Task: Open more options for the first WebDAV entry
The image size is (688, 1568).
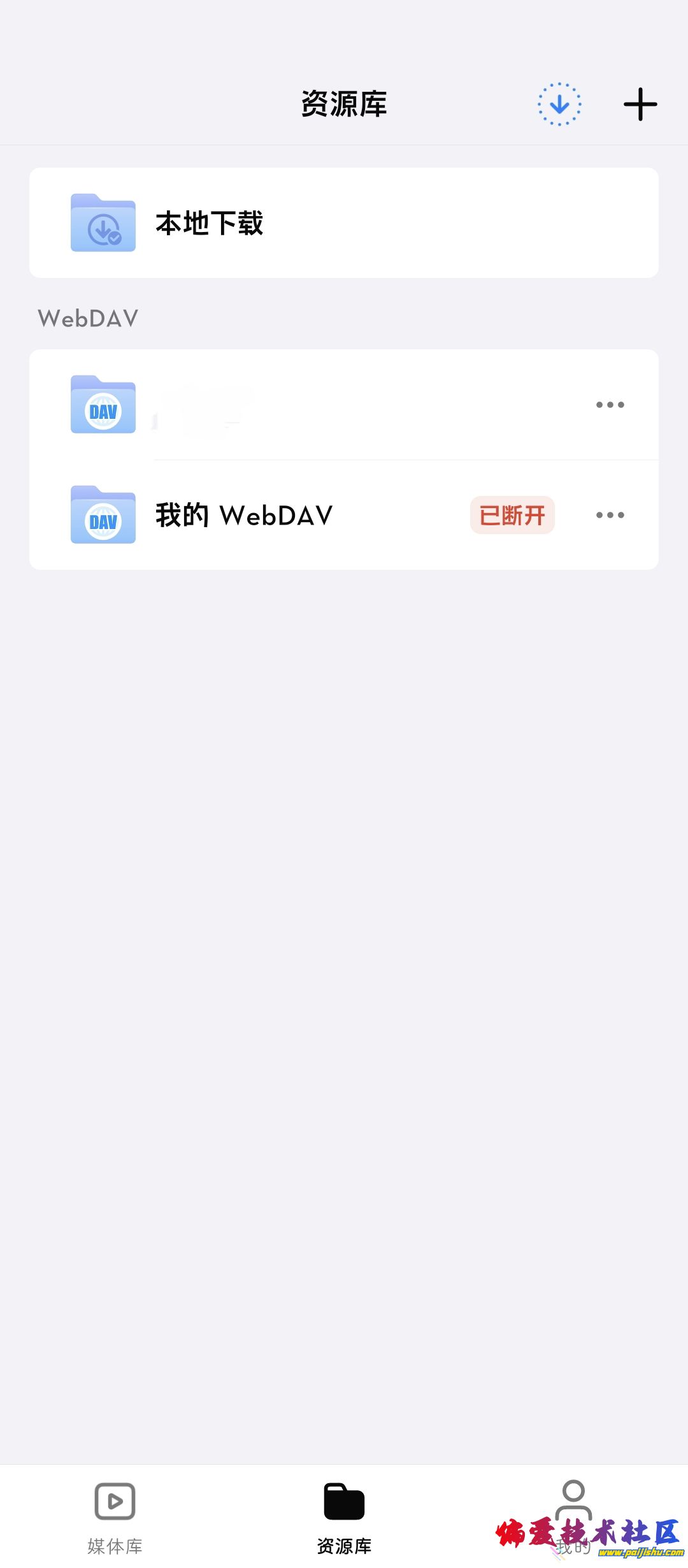Action: [610, 405]
